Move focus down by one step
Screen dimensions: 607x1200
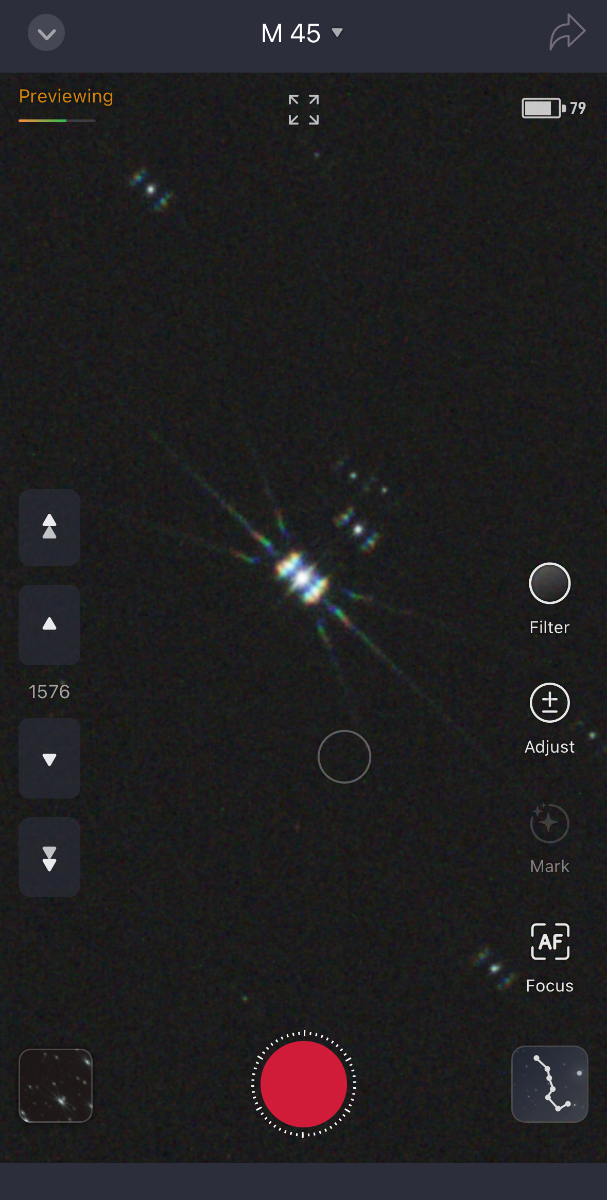tap(49, 759)
